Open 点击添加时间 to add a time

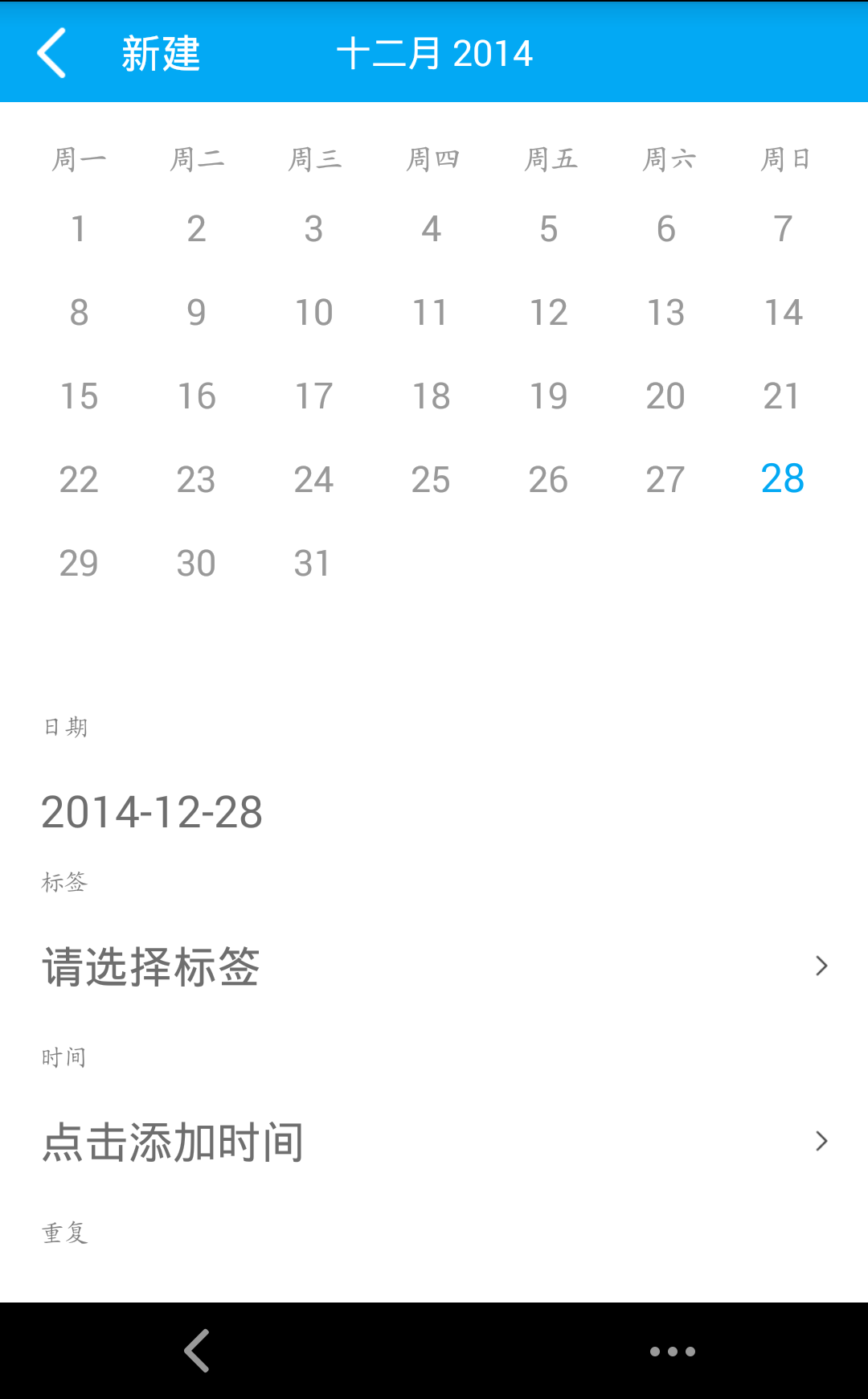[434, 1142]
